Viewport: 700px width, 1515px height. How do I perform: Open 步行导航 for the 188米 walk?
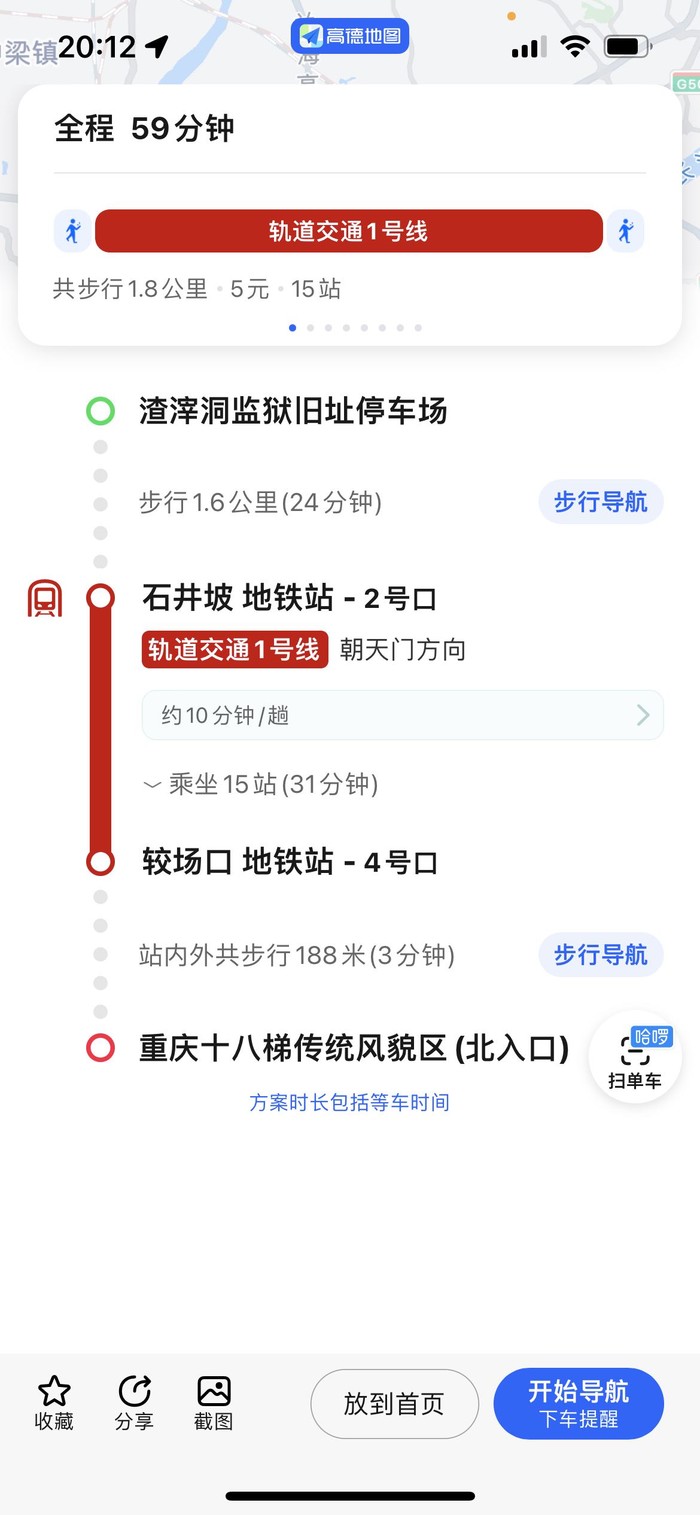[600, 955]
